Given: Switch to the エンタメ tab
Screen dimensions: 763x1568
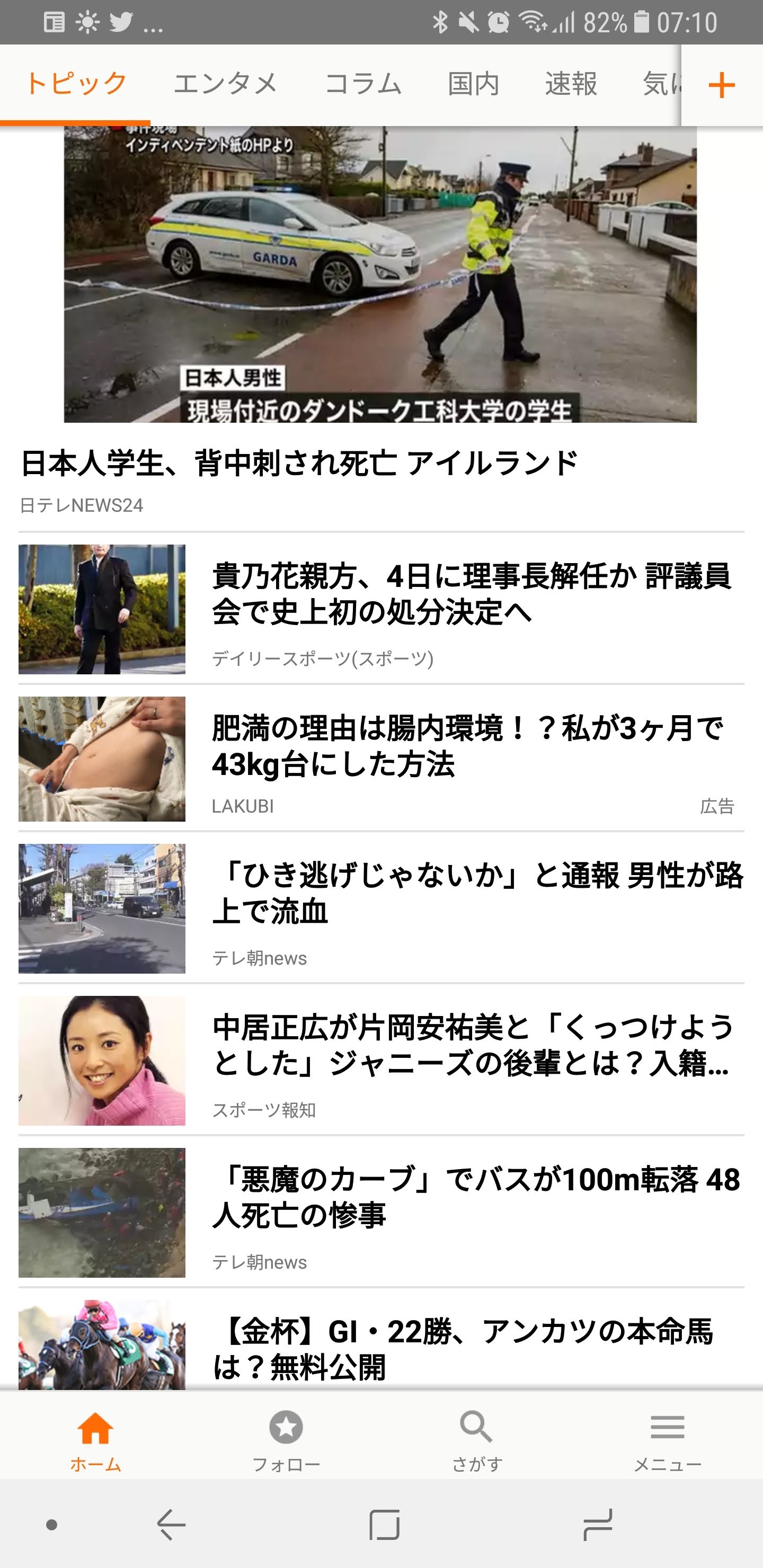Looking at the screenshot, I should [x=225, y=84].
